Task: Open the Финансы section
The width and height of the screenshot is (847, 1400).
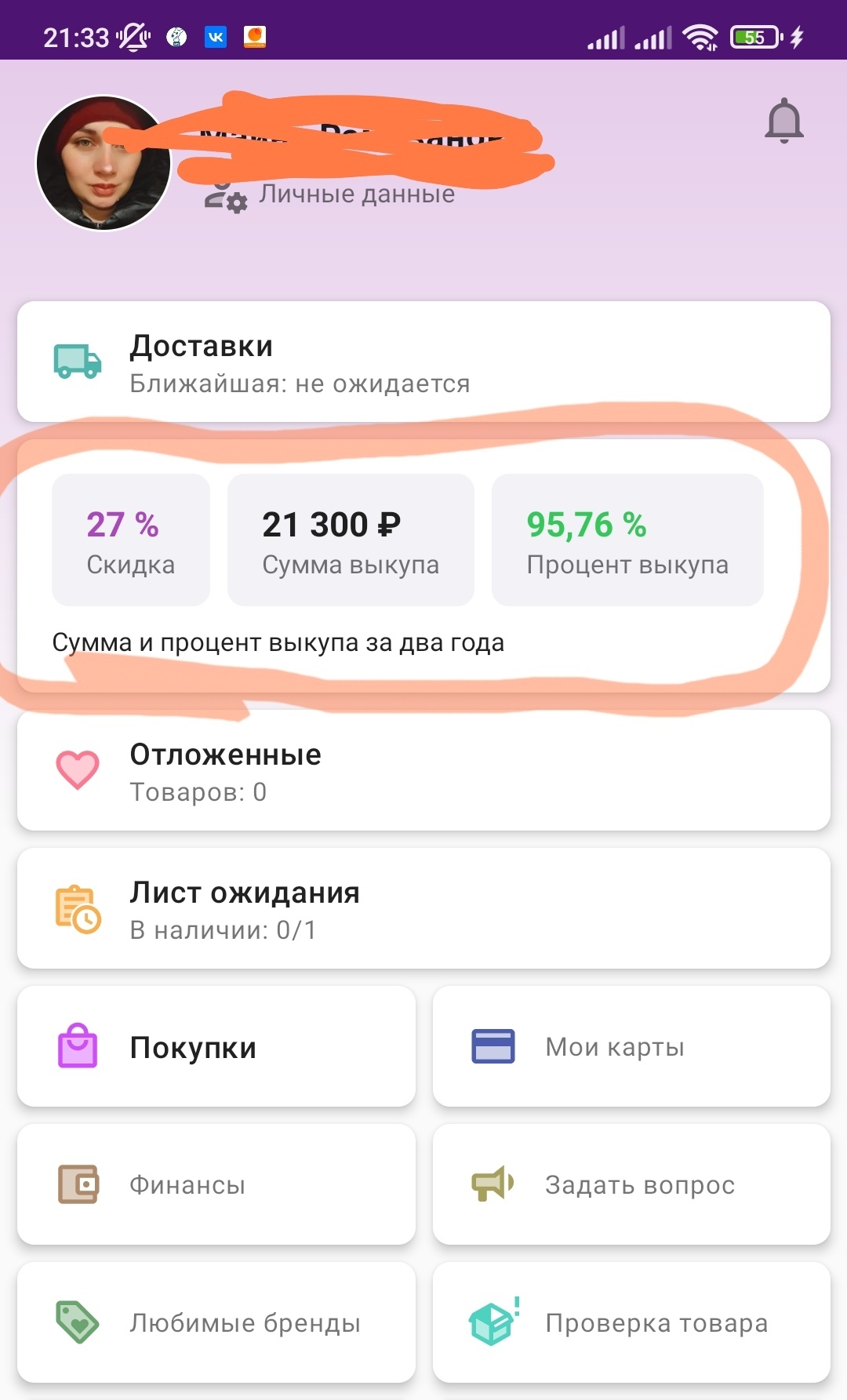Action: [x=216, y=1185]
